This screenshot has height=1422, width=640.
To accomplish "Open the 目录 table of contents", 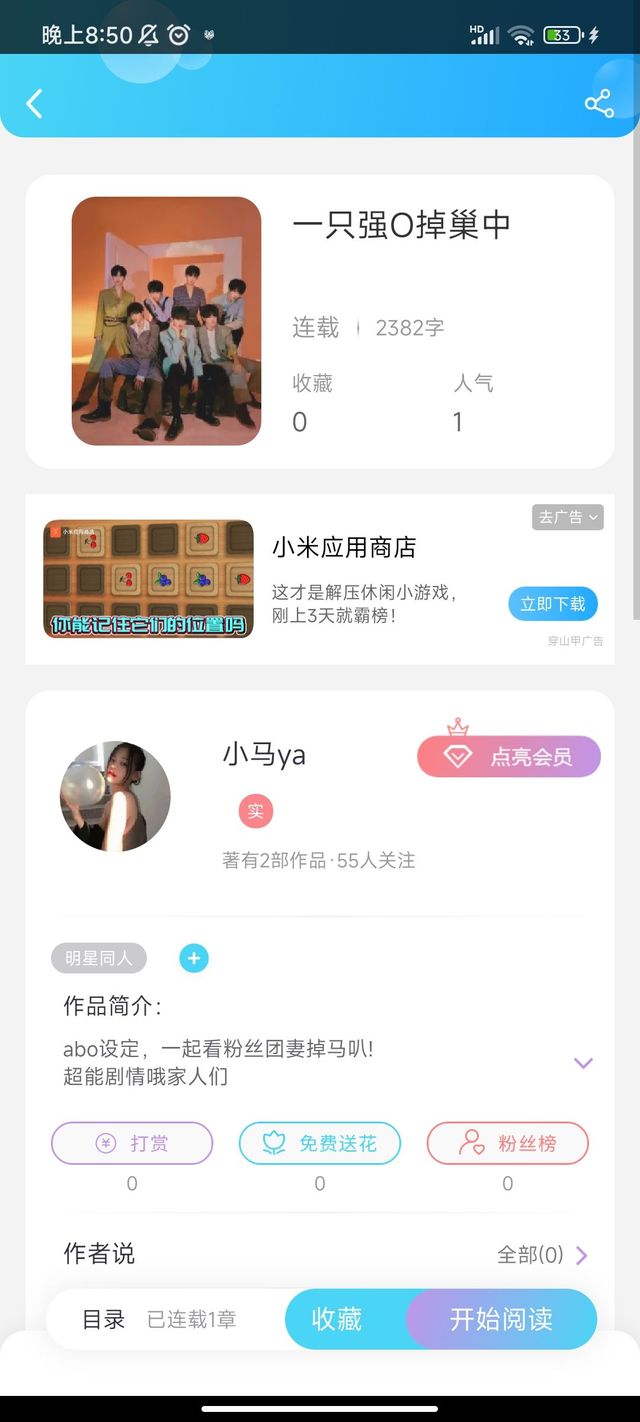I will tap(104, 1319).
